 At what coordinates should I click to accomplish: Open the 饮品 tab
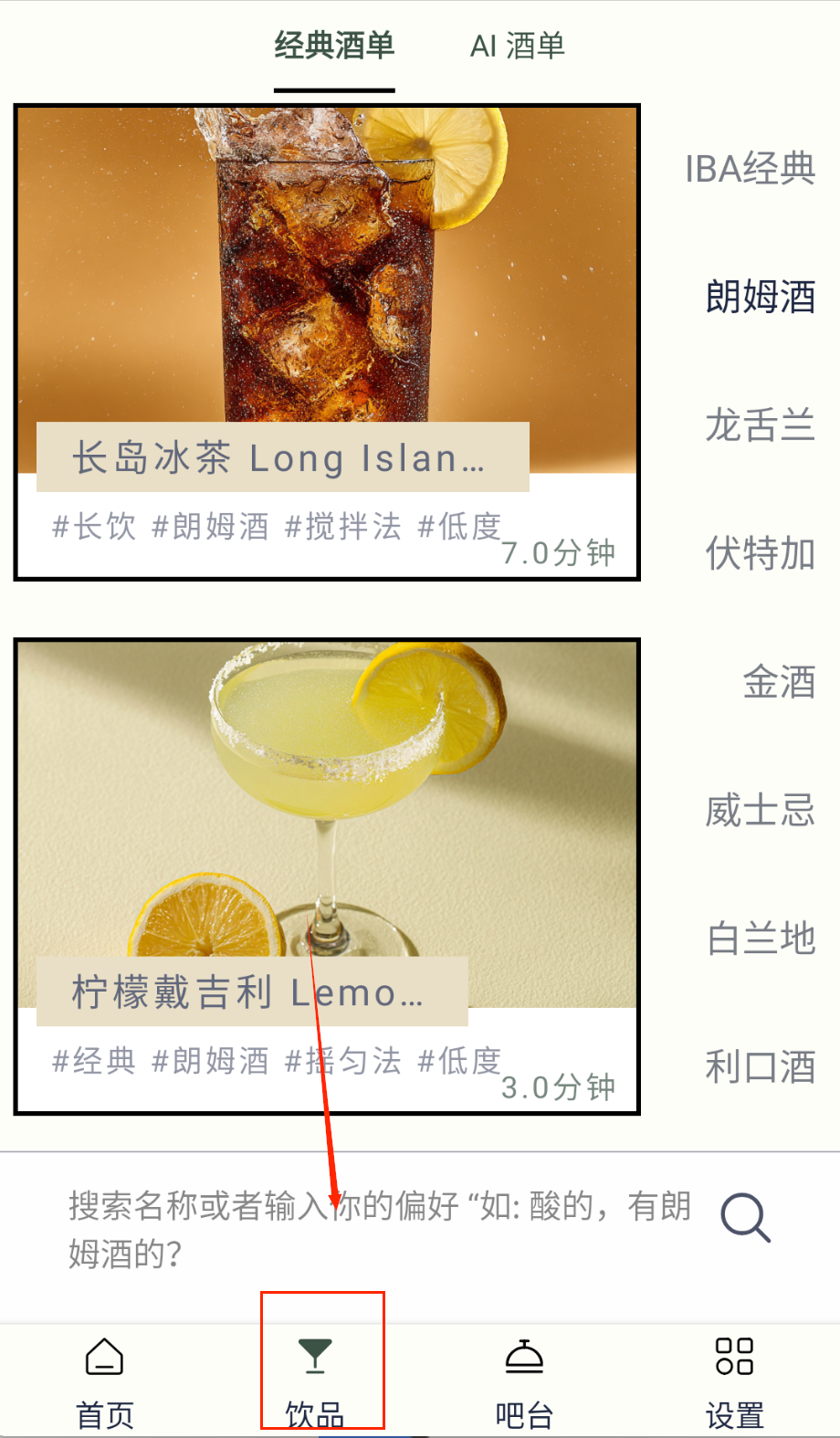[315, 1380]
